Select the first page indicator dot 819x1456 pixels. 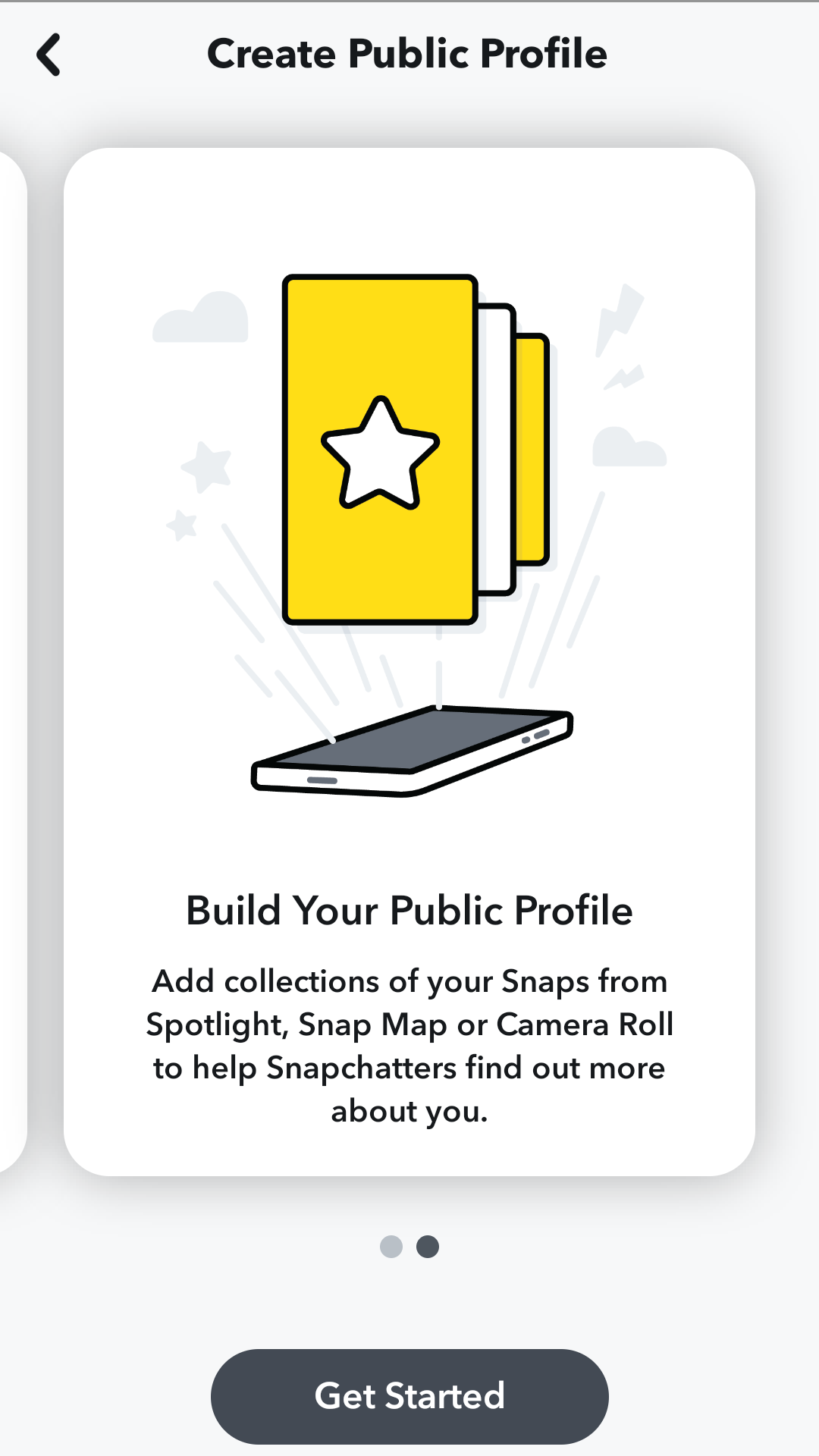pyautogui.click(x=391, y=1247)
